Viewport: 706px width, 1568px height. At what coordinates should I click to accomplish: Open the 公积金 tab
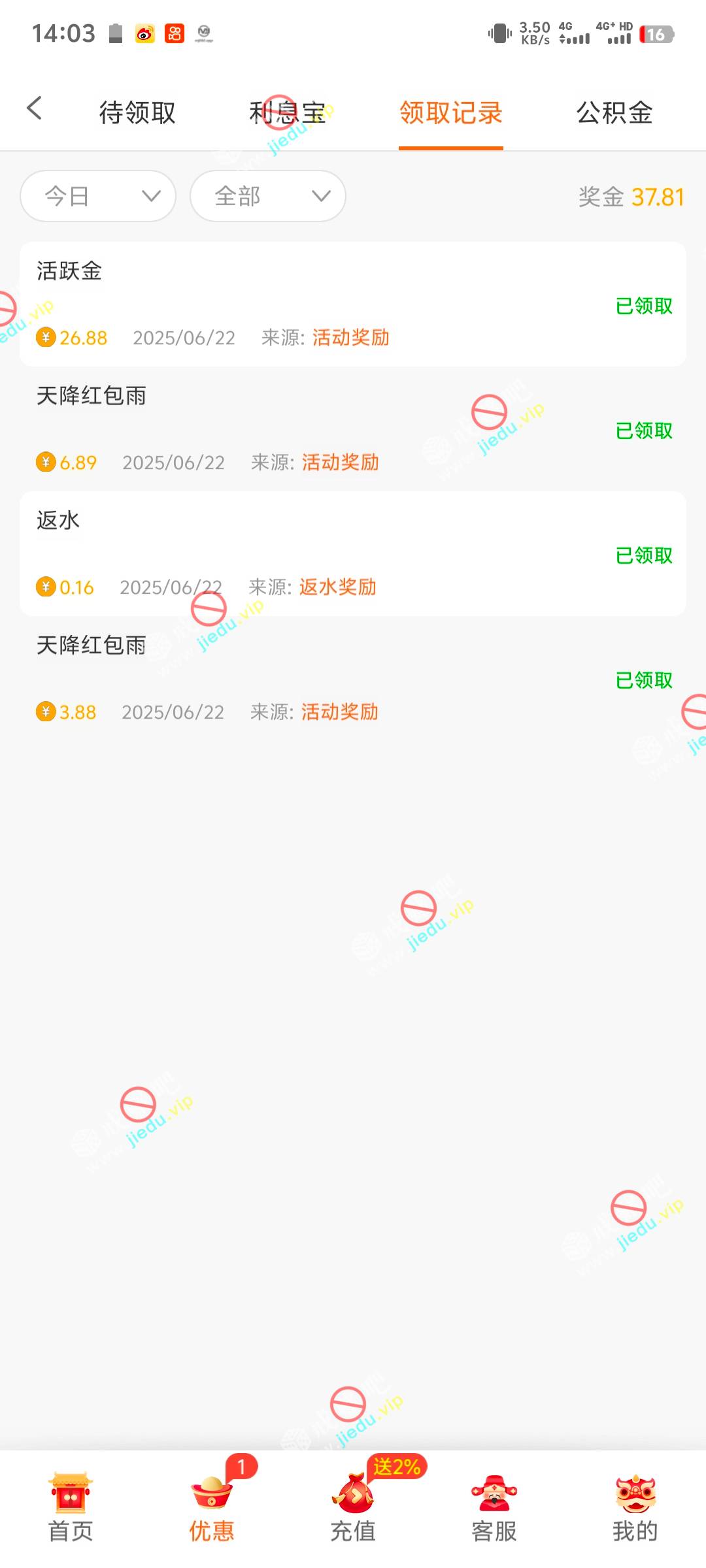[614, 113]
